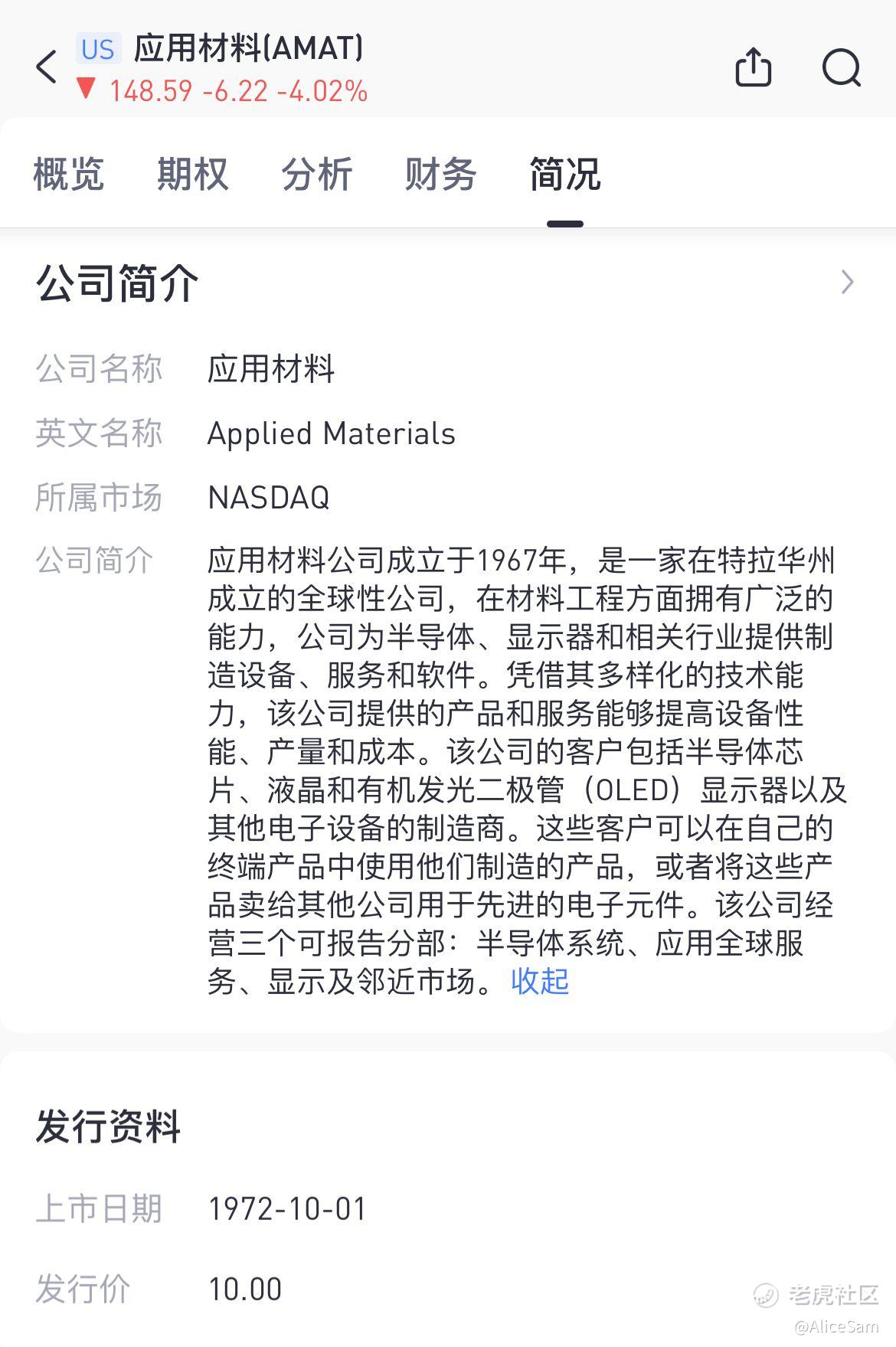
Task: Expand 公司简介 via the right chevron
Action: point(847,283)
